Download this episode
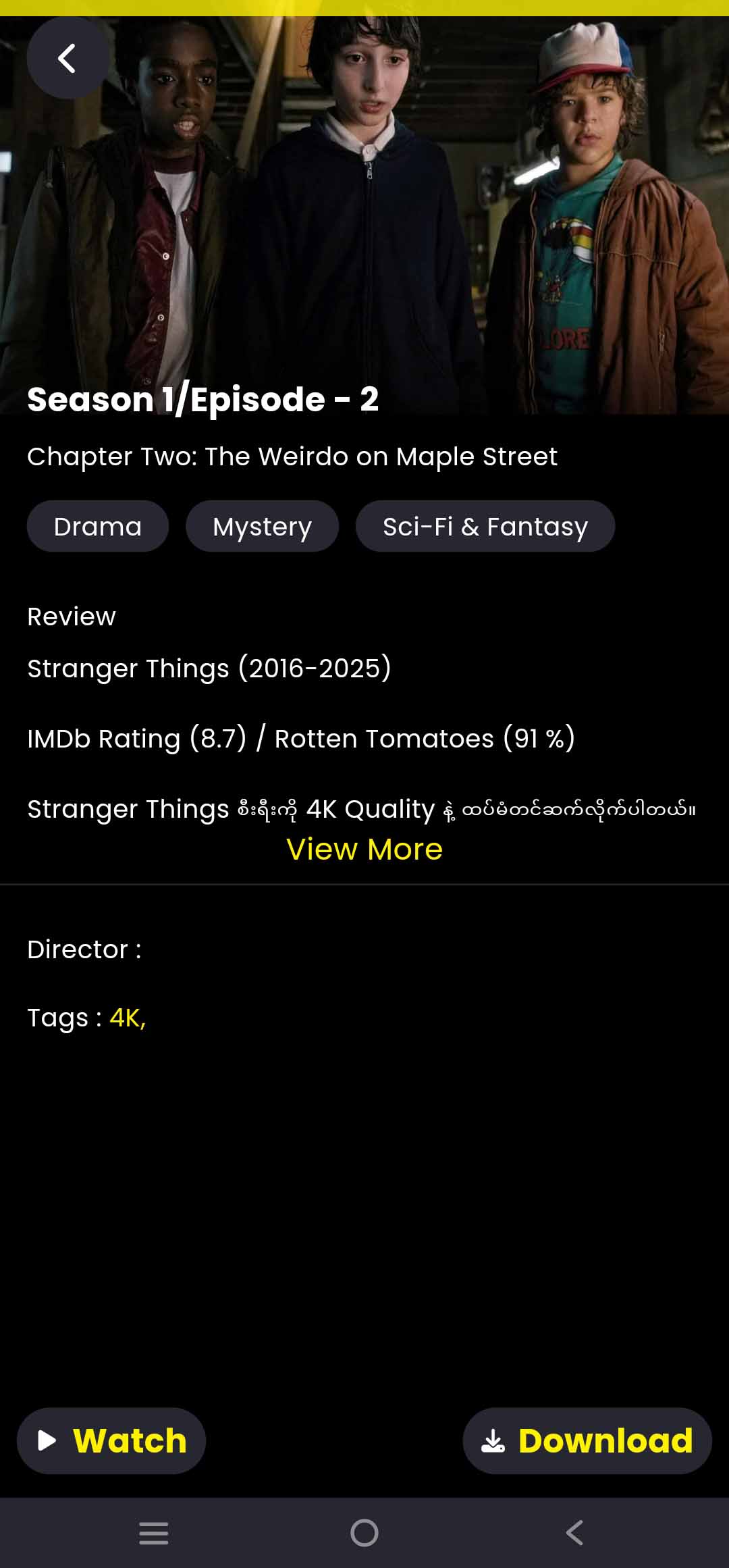This screenshot has width=729, height=1568. 587,1440
